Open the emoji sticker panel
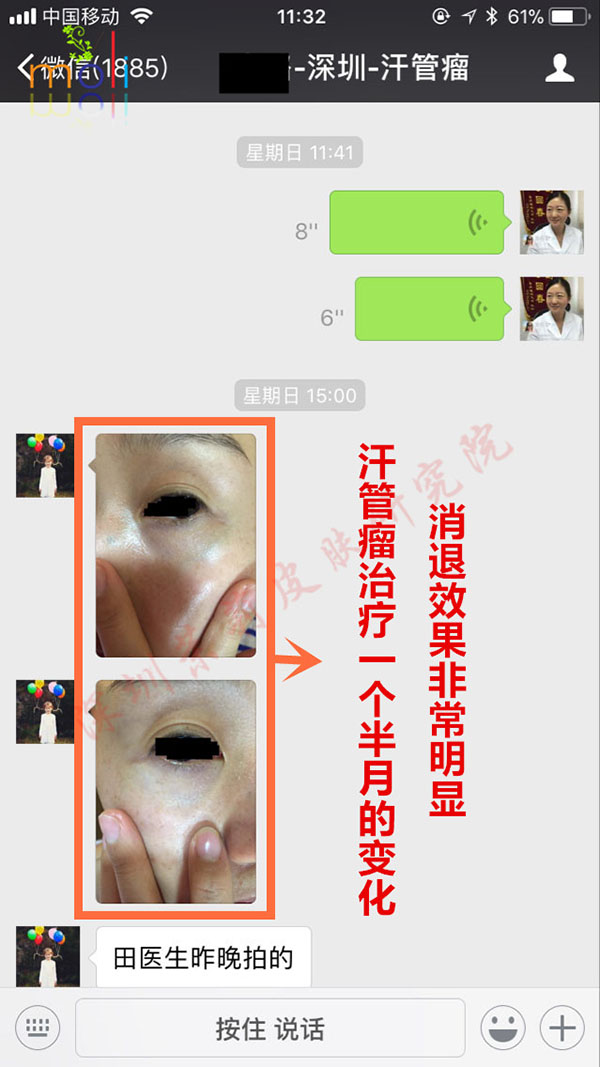 pos(503,1027)
